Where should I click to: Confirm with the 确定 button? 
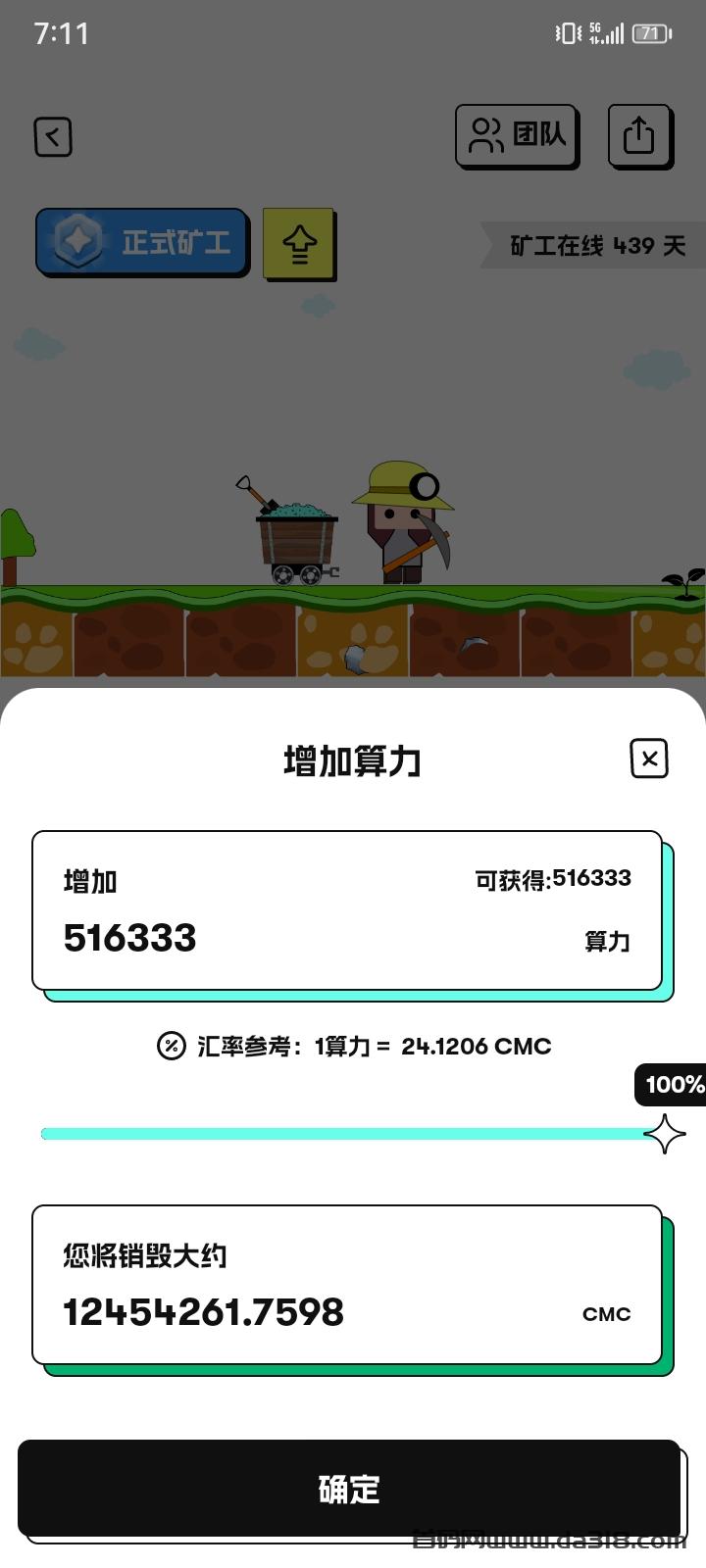(349, 1489)
